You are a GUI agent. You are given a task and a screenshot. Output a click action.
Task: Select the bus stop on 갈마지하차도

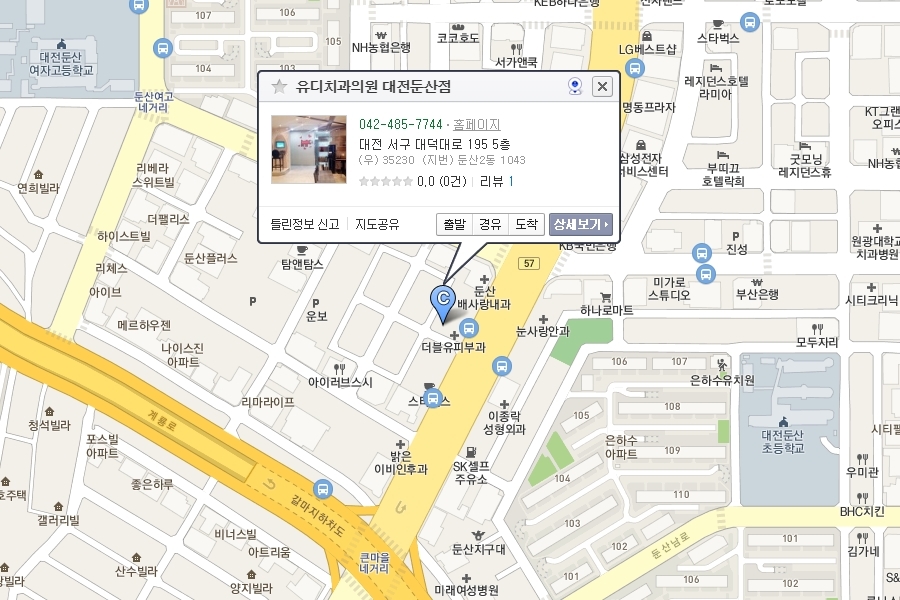pos(323,489)
